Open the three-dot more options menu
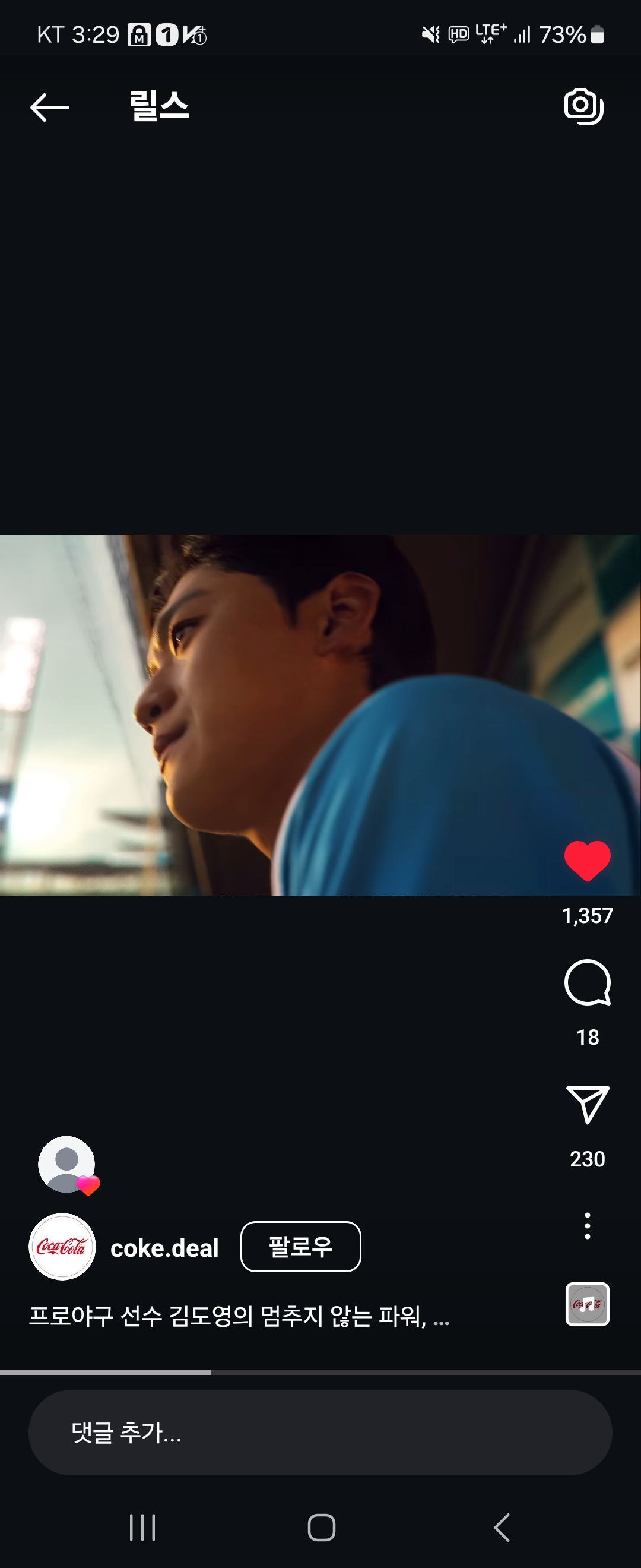The height and width of the screenshot is (1568, 641). pyautogui.click(x=587, y=1226)
